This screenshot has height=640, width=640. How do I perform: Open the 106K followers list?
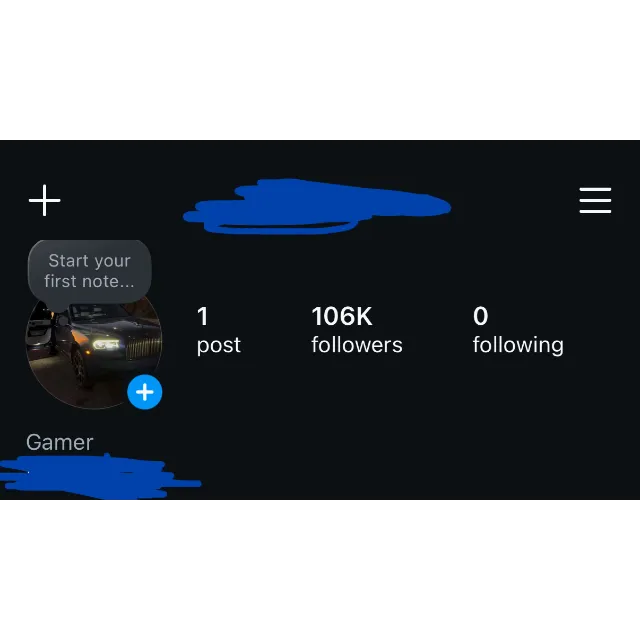(356, 331)
